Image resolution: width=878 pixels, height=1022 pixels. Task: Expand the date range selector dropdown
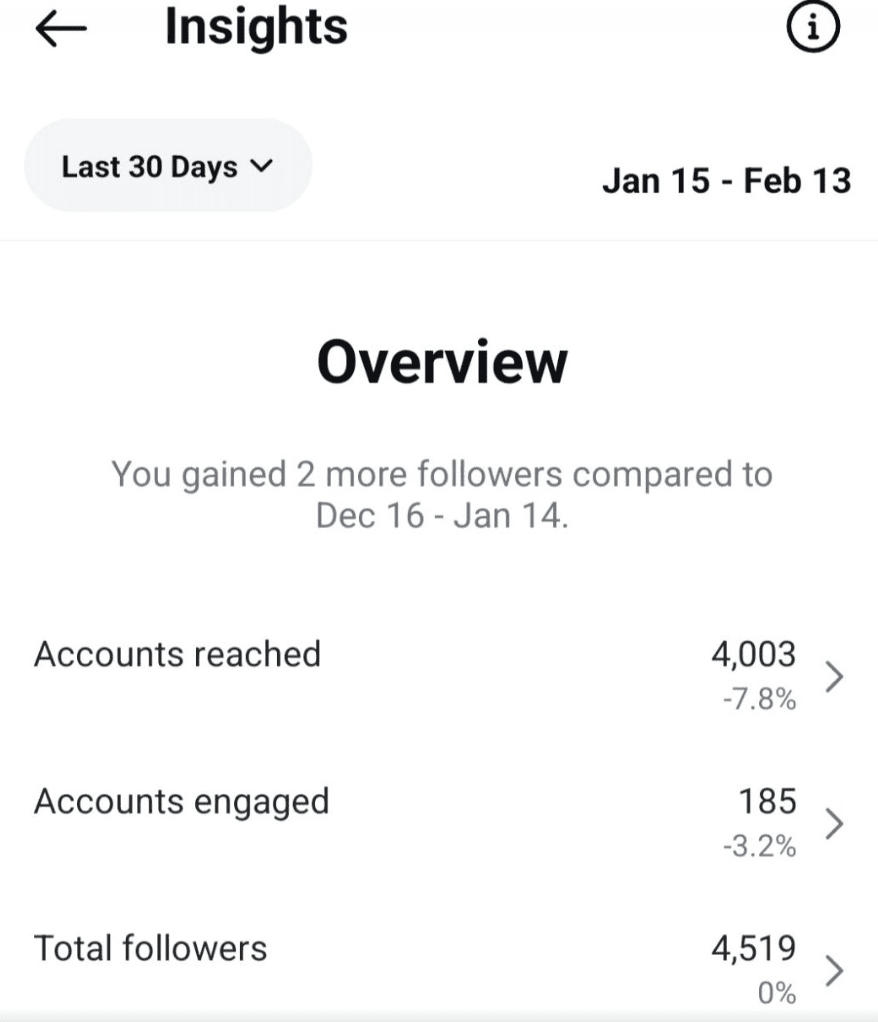[166, 165]
